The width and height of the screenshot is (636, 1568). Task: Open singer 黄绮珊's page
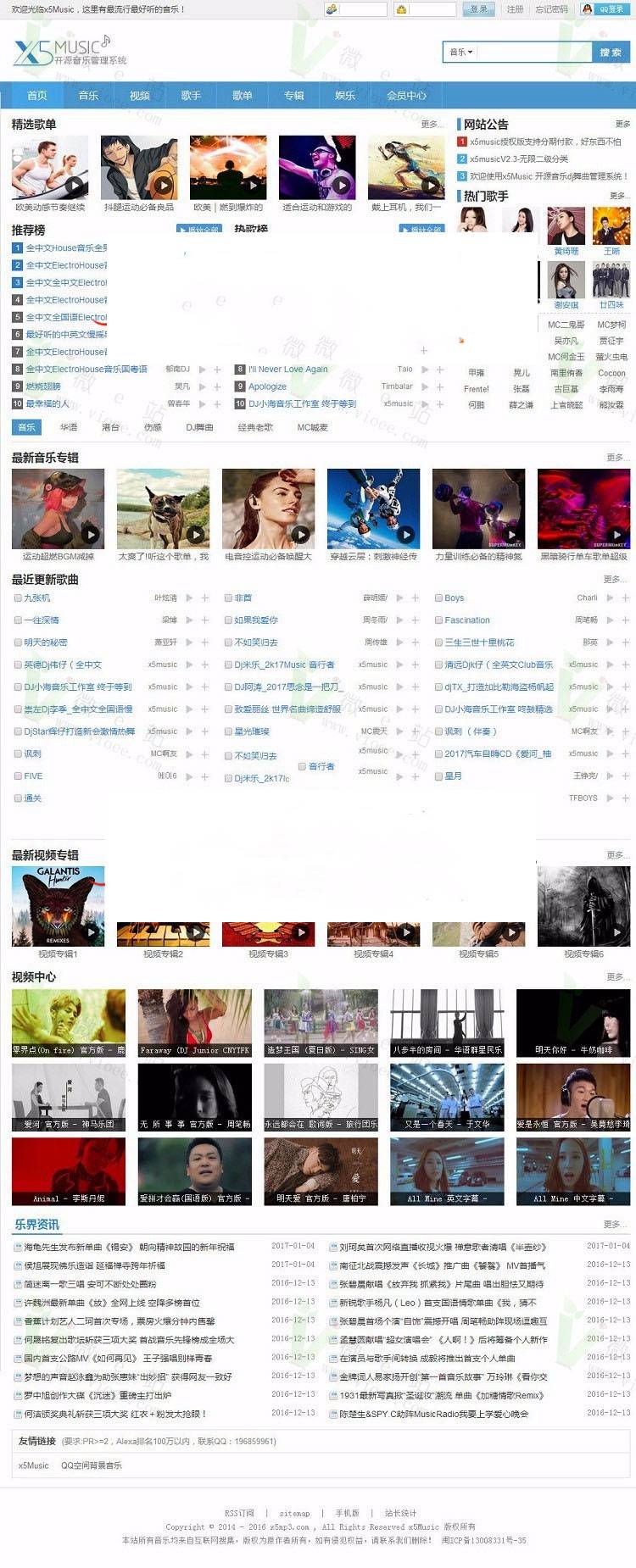click(x=566, y=226)
